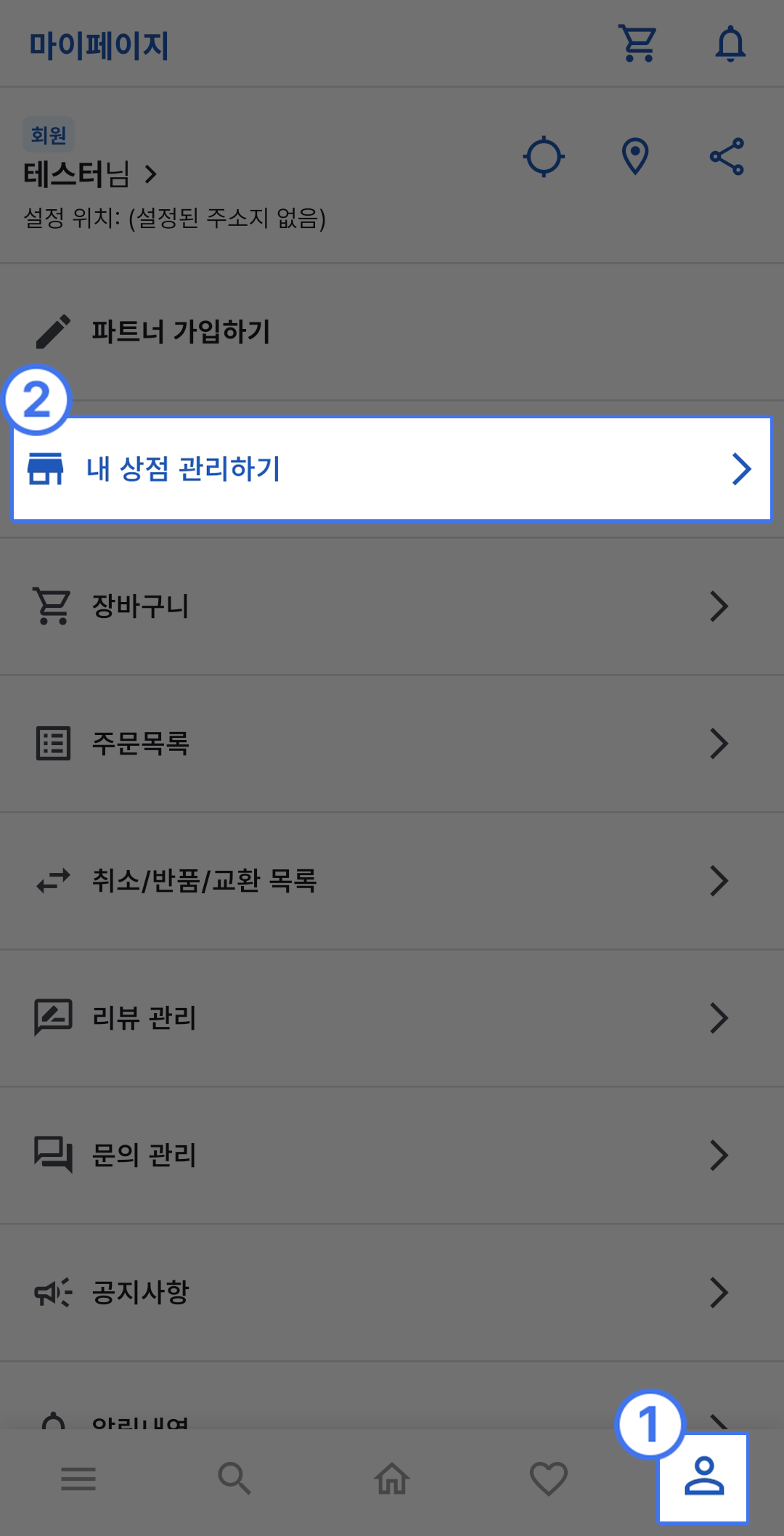Open 리뷰 관리
The width and height of the screenshot is (784, 1536).
point(392,1018)
